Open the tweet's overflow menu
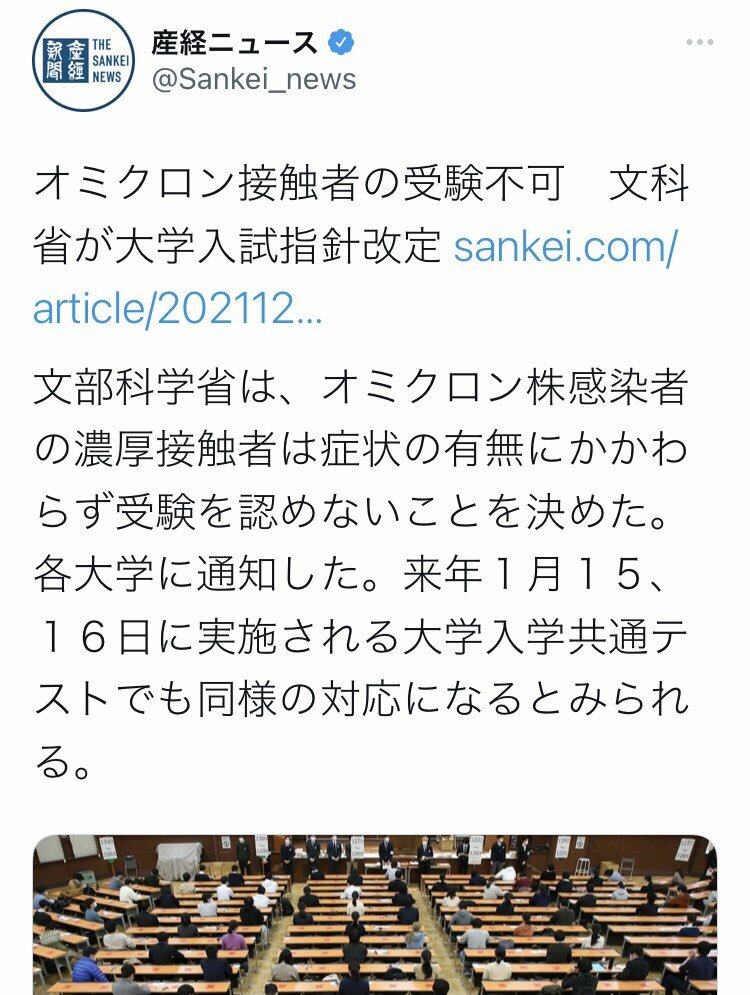750x995 pixels. [x=700, y=44]
